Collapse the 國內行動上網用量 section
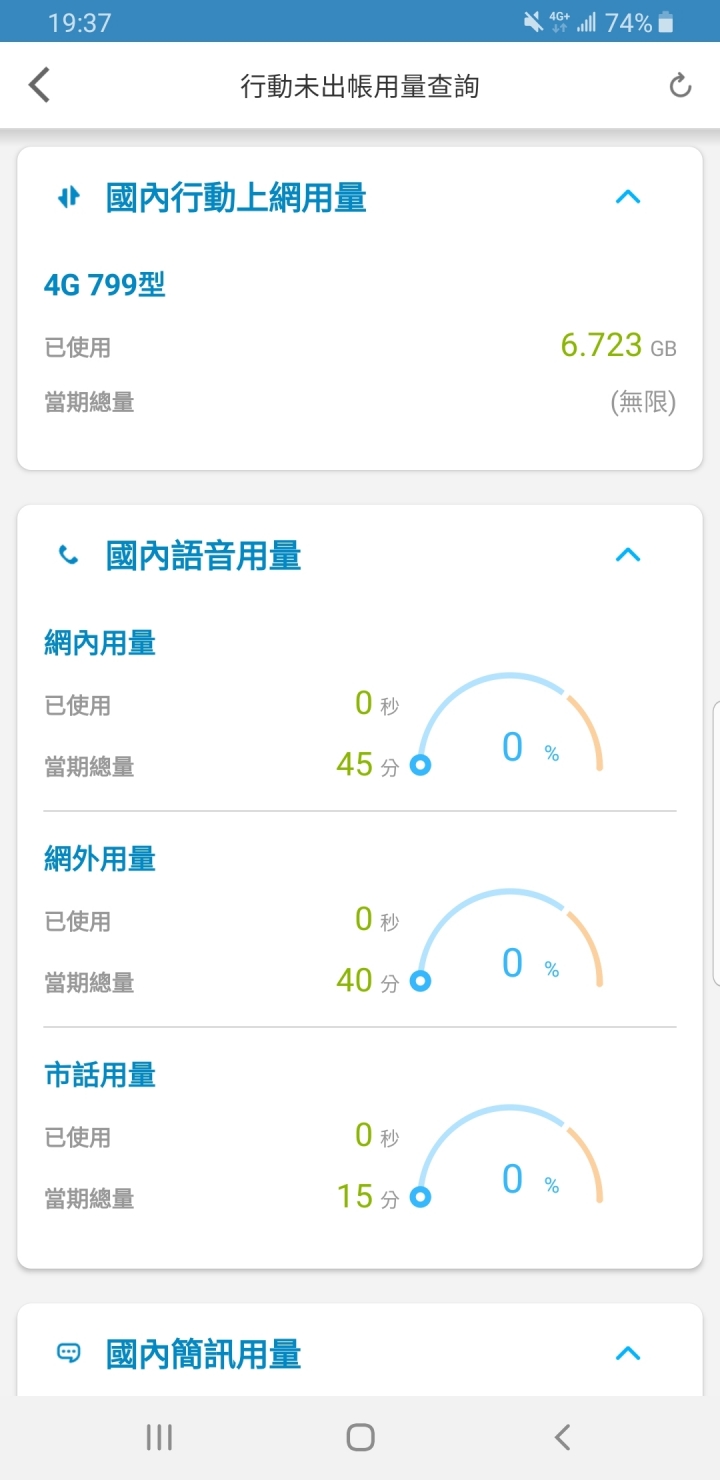 coord(627,198)
